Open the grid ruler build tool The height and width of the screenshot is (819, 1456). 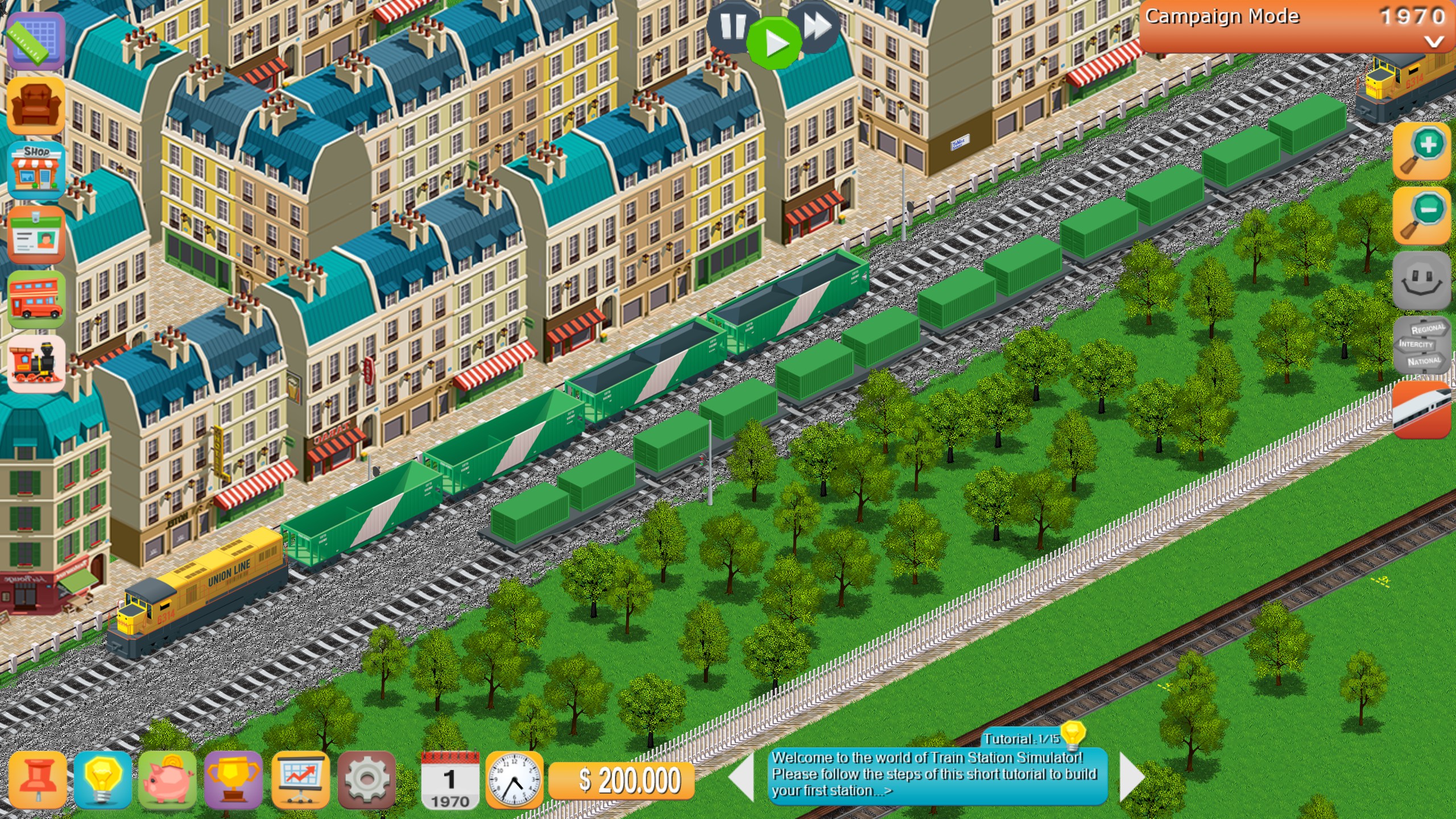(x=35, y=41)
